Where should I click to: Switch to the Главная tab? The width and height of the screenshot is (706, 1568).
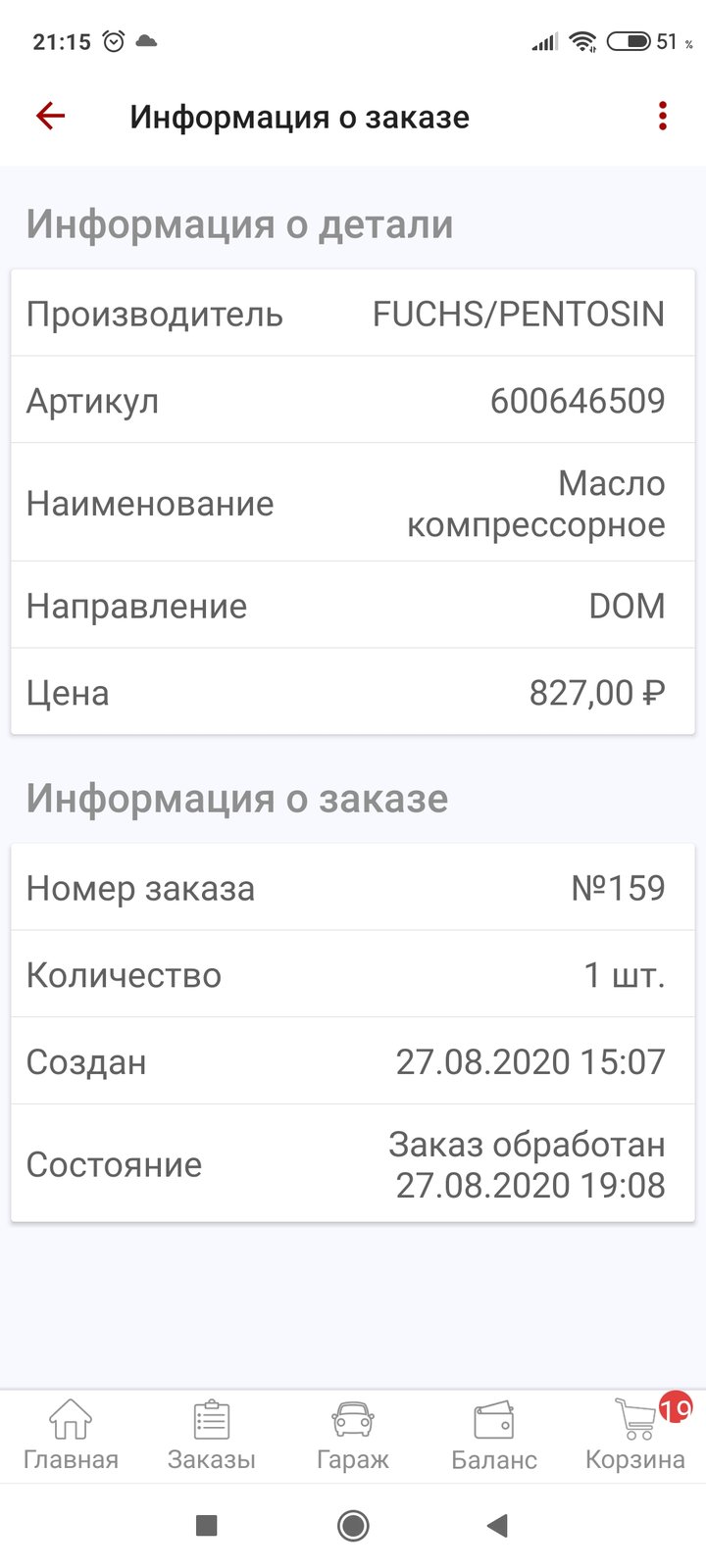pos(71,1436)
